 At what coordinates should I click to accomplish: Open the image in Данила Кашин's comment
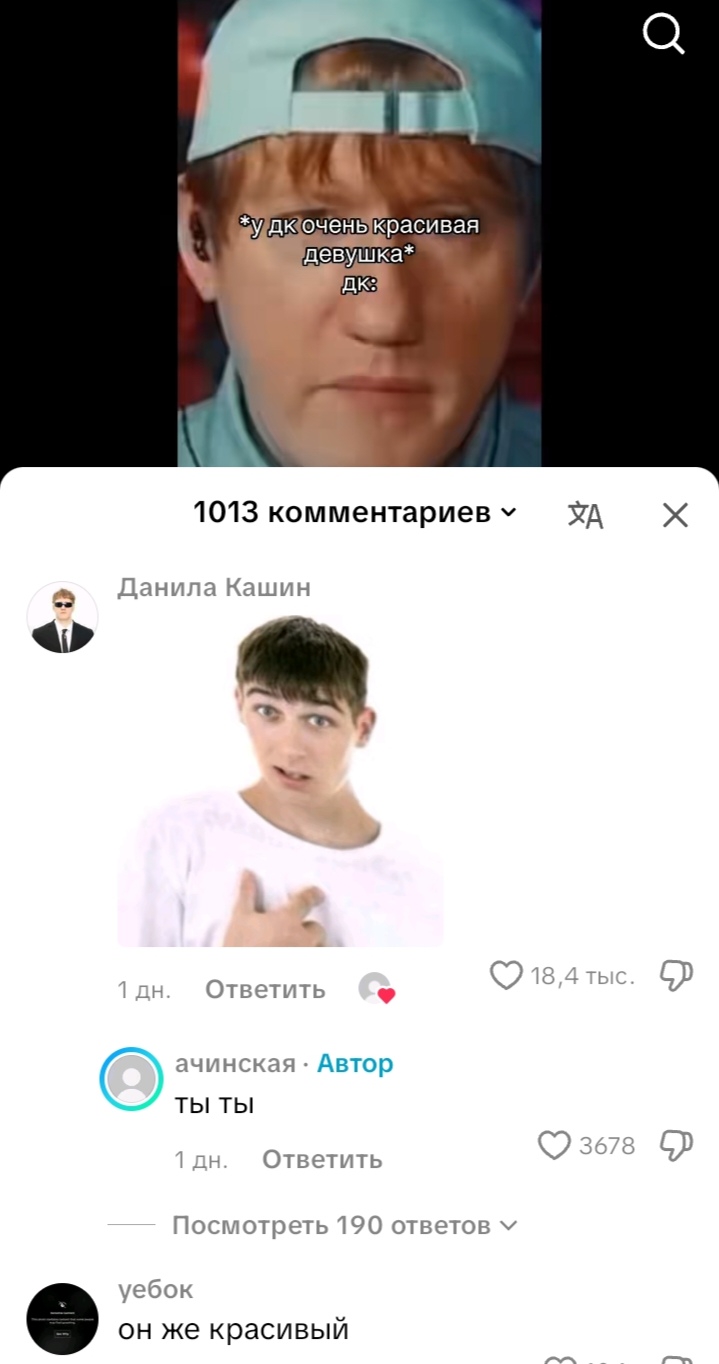pos(280,780)
